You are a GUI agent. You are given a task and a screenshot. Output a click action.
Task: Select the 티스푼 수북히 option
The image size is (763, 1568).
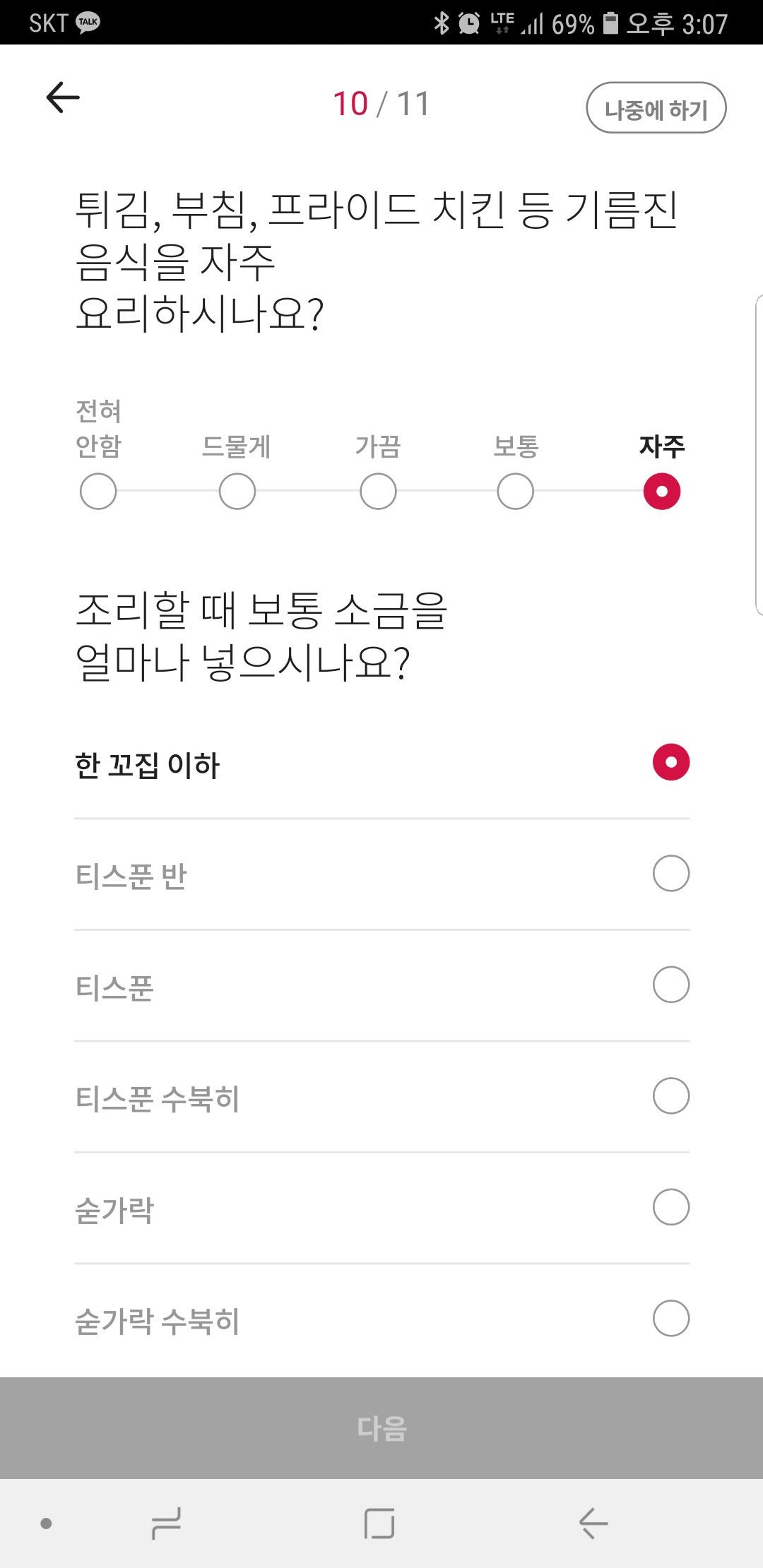point(381,1097)
